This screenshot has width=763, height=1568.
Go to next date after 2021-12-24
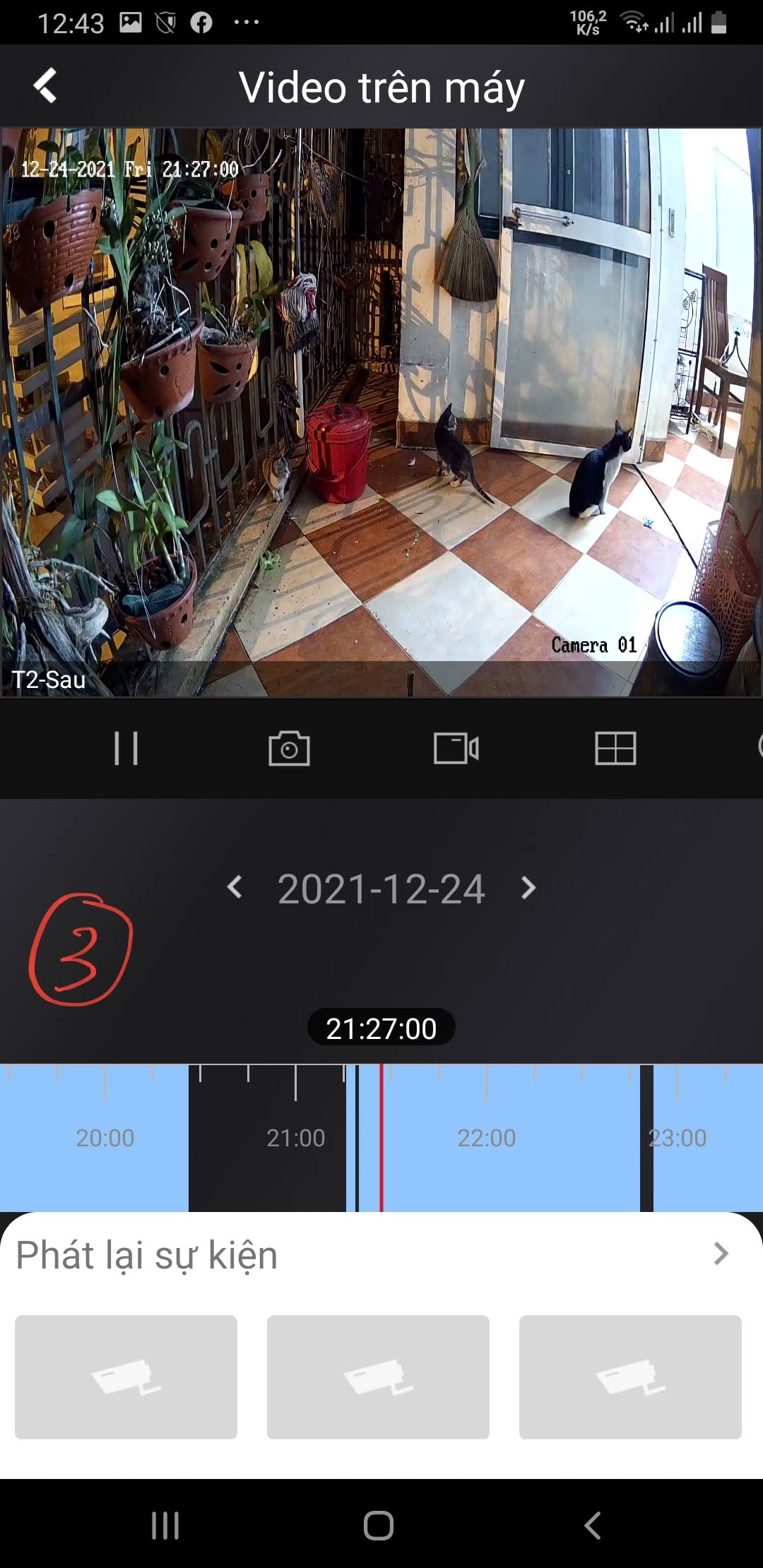coord(528,887)
